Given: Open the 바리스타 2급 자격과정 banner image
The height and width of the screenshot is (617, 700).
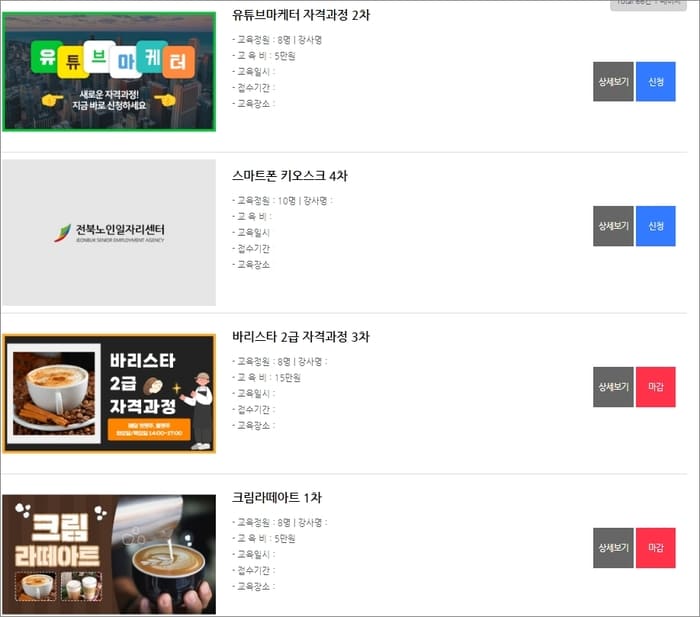Looking at the screenshot, I should point(109,393).
